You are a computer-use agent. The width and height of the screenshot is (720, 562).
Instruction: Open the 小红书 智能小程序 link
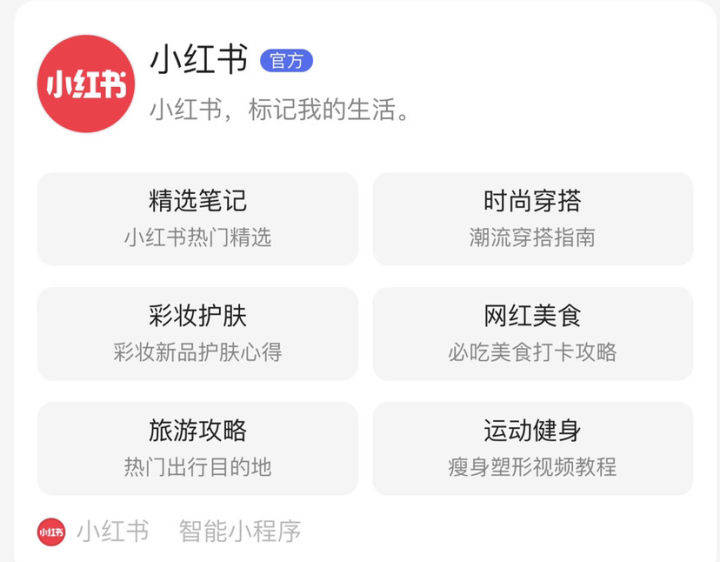pos(170,531)
